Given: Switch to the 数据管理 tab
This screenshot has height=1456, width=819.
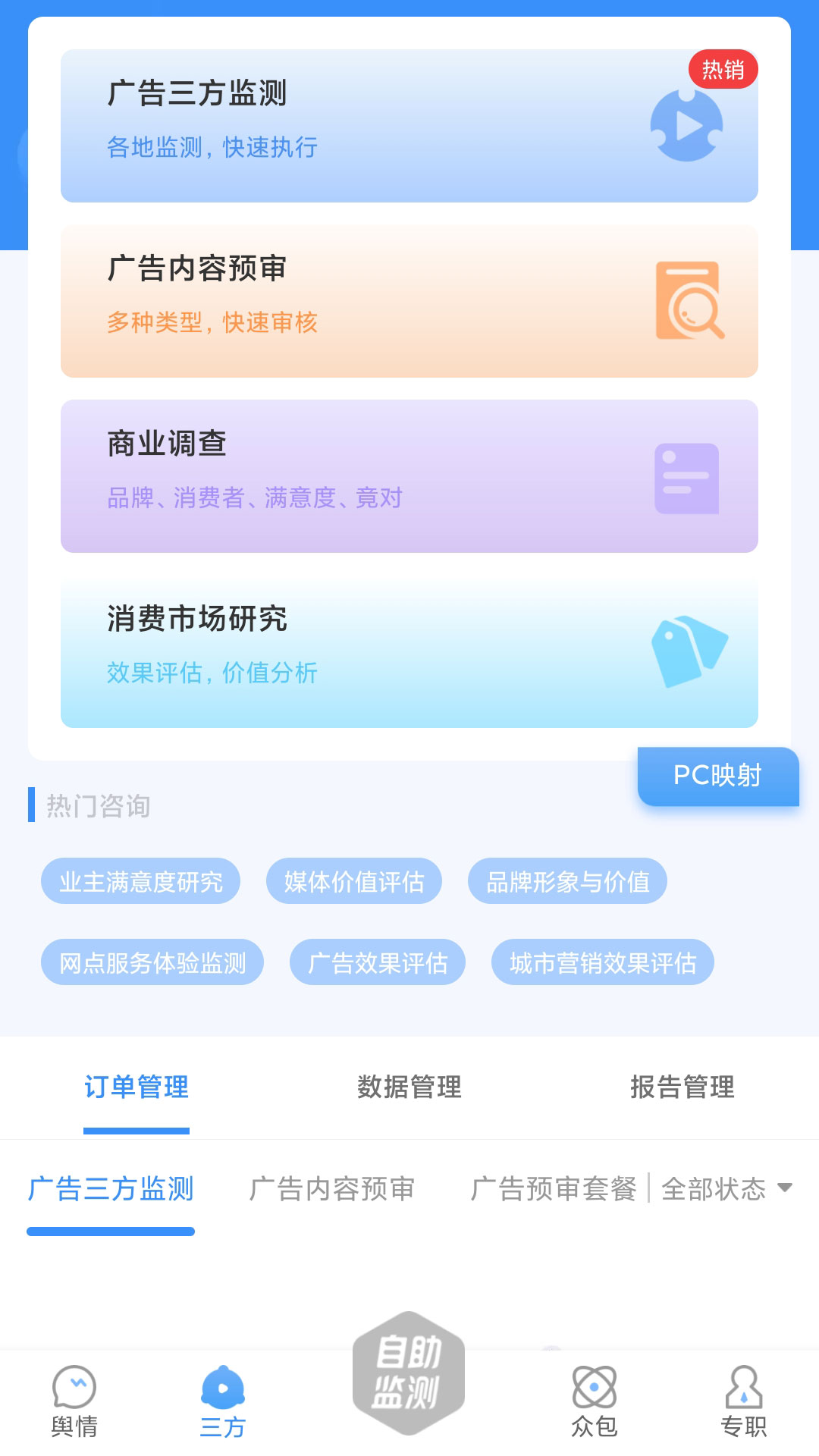Looking at the screenshot, I should point(409,1087).
